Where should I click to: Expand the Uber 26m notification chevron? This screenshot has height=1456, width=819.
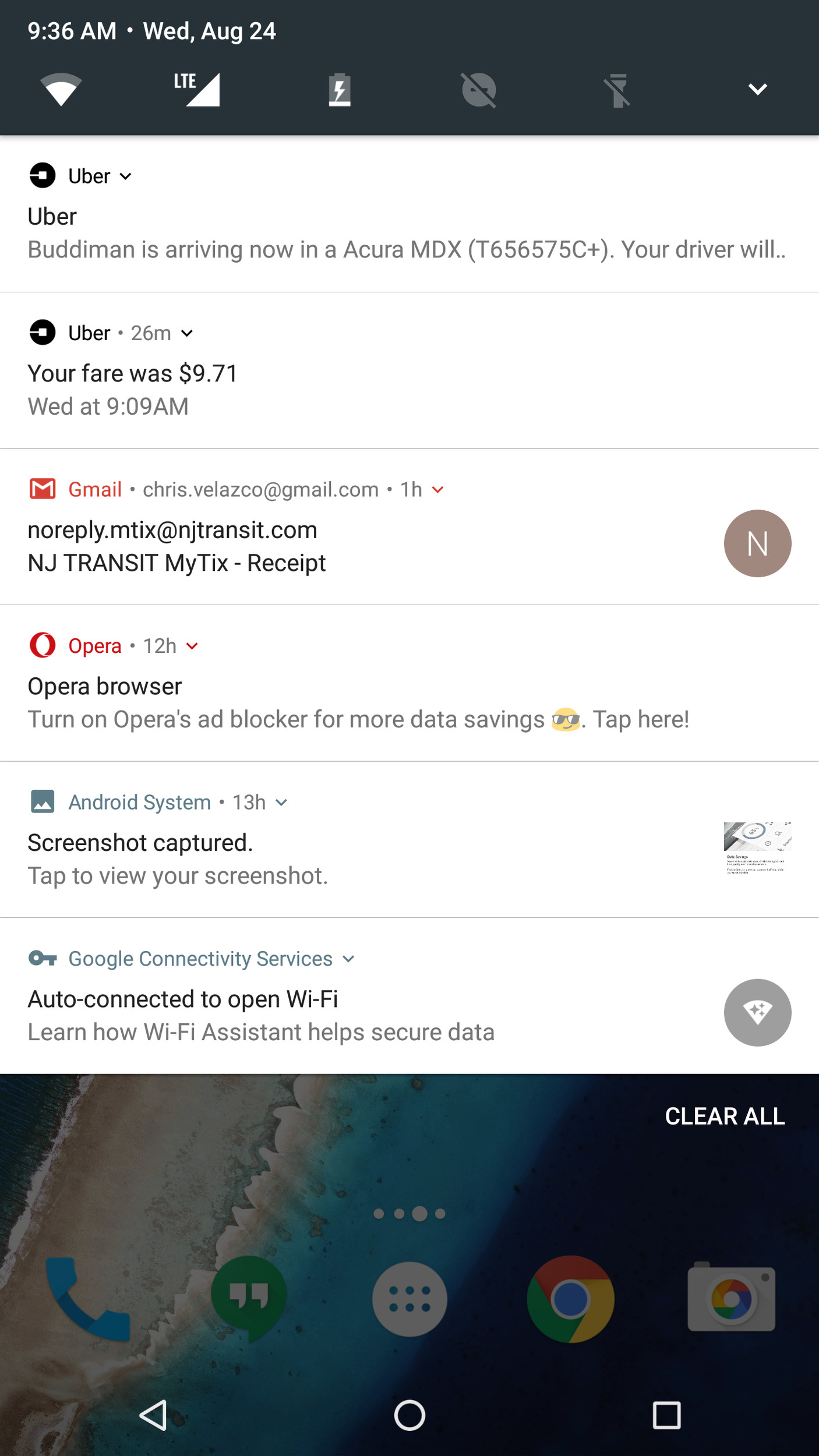(x=187, y=333)
